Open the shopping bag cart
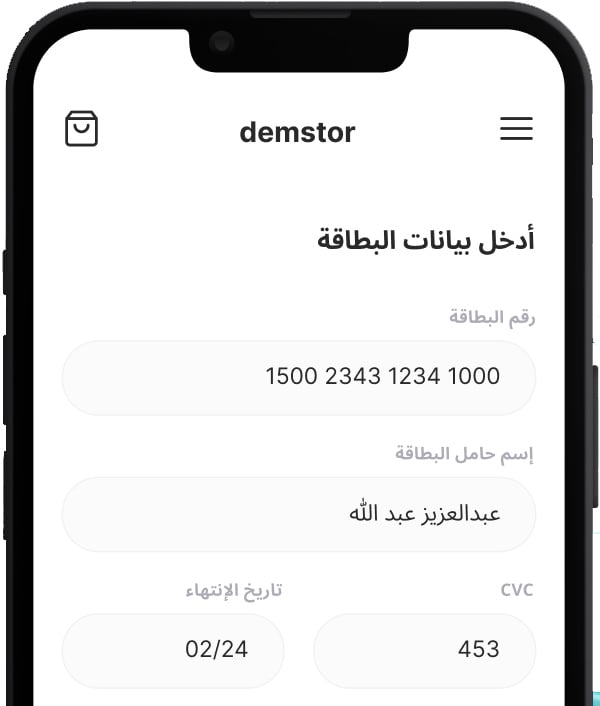Image resolution: width=600 pixels, height=706 pixels. [82, 129]
